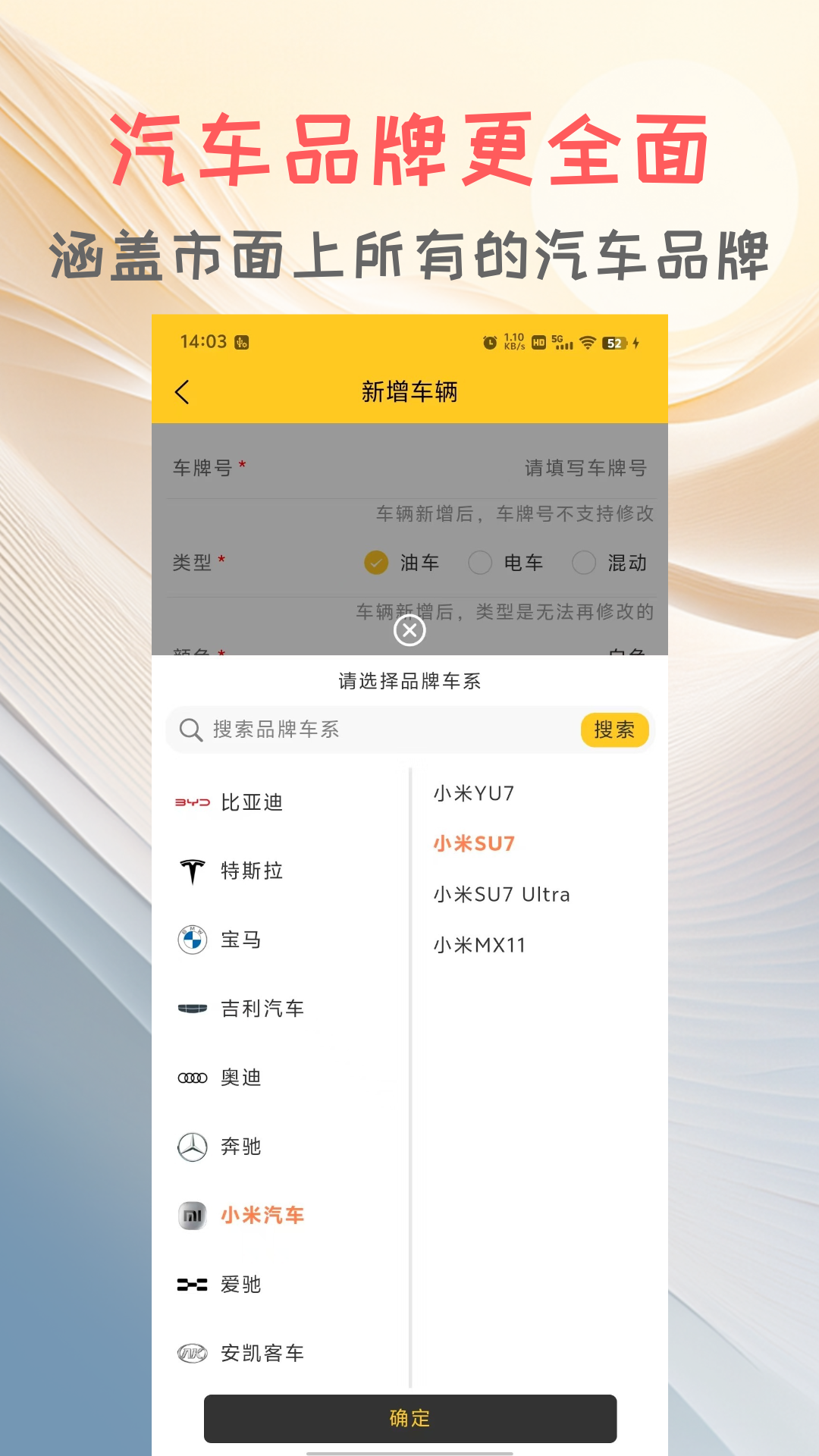This screenshot has height=1456, width=819.
Task: Select the Geely (吉利汽车) brand logo
Action: (x=192, y=1009)
